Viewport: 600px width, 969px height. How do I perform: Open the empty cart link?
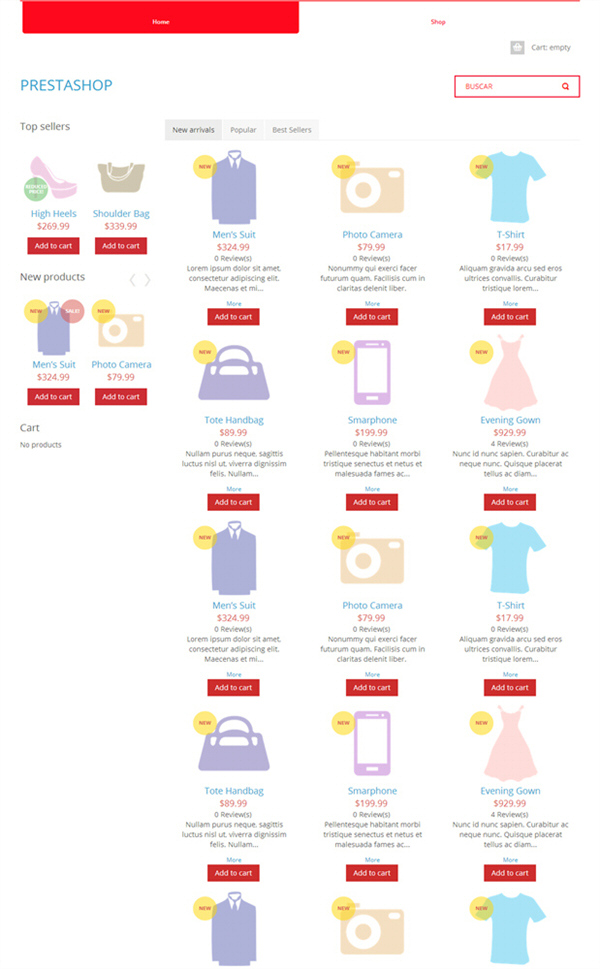tap(551, 48)
